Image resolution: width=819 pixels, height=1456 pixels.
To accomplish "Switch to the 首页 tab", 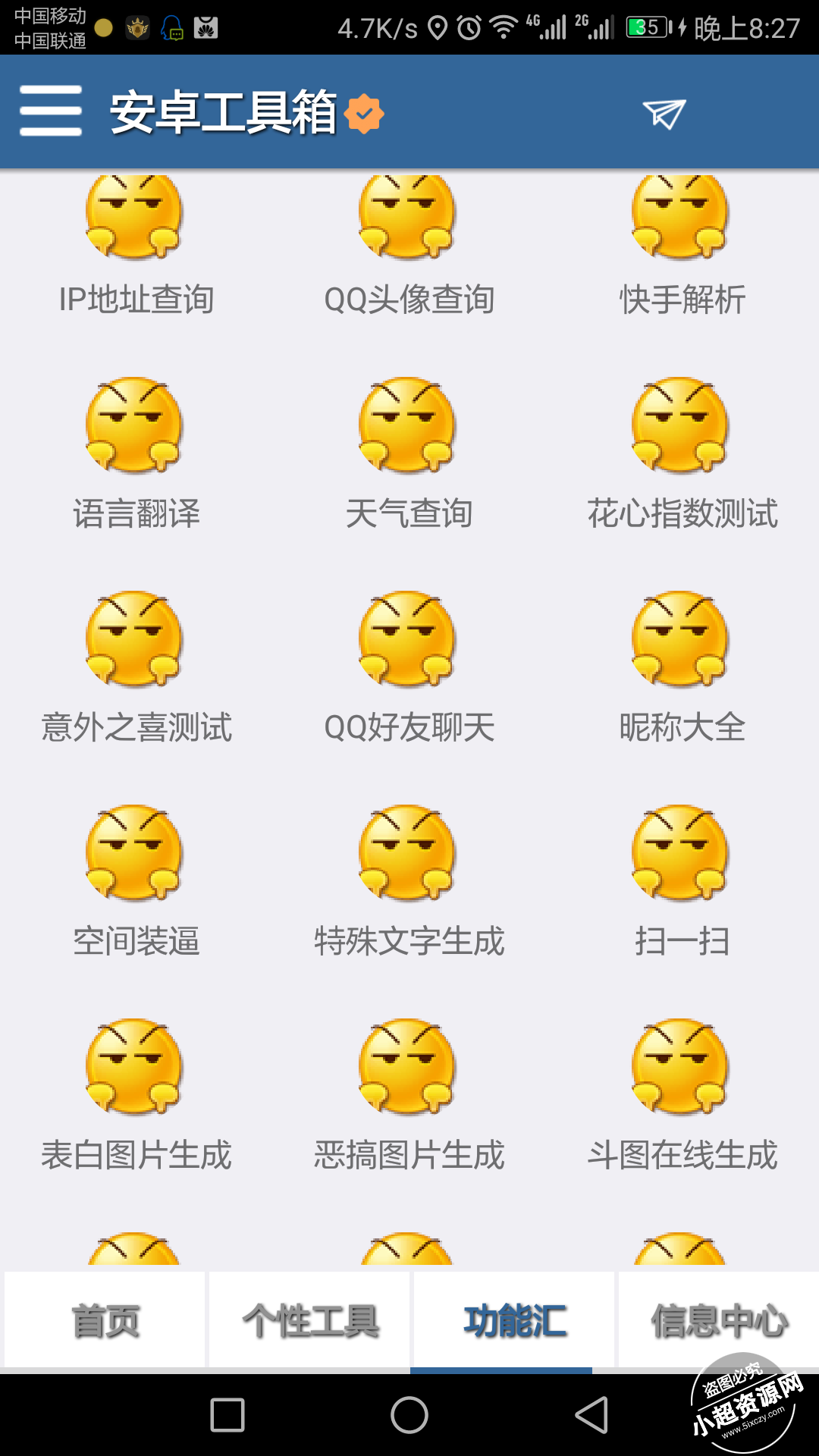I will point(104,1319).
